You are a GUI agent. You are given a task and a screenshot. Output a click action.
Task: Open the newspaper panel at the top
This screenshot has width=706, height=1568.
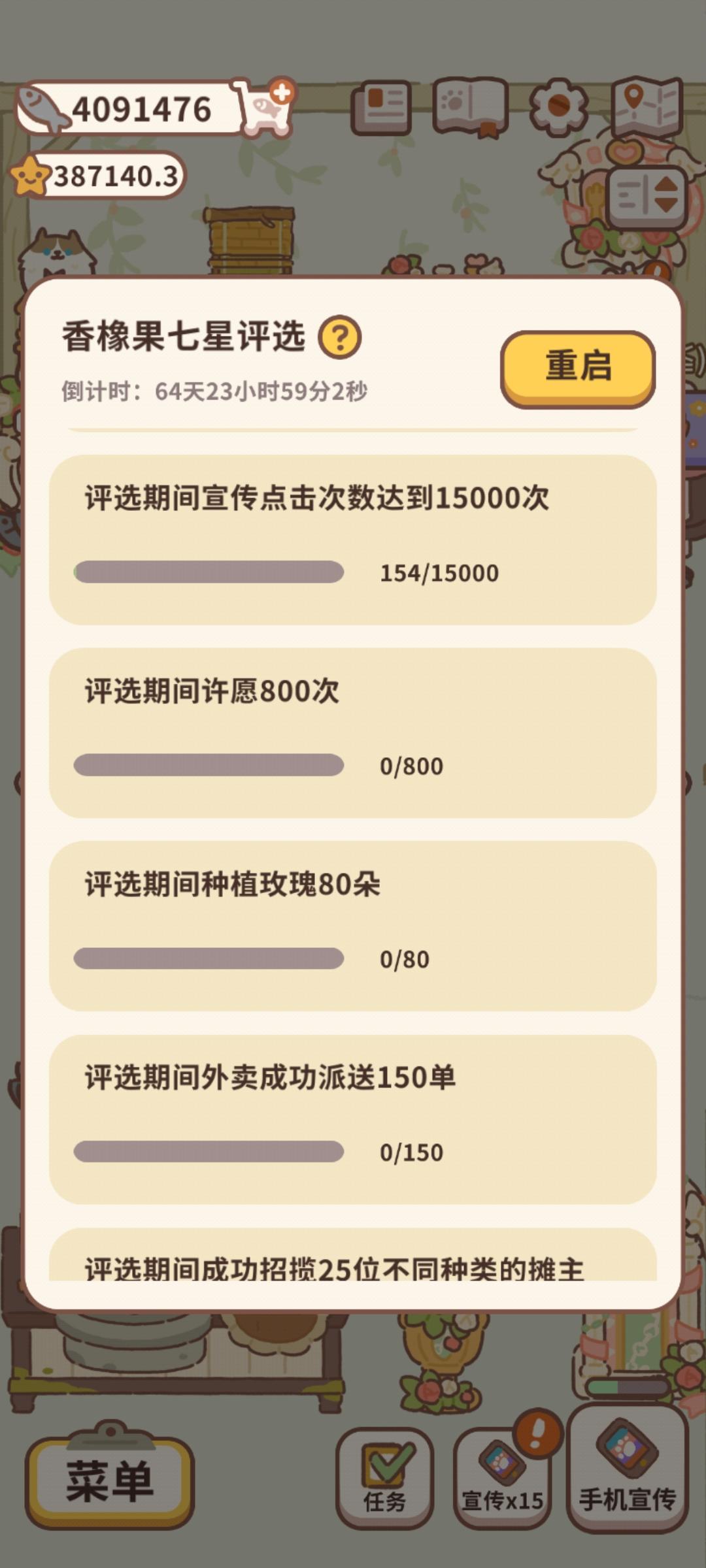tap(382, 108)
